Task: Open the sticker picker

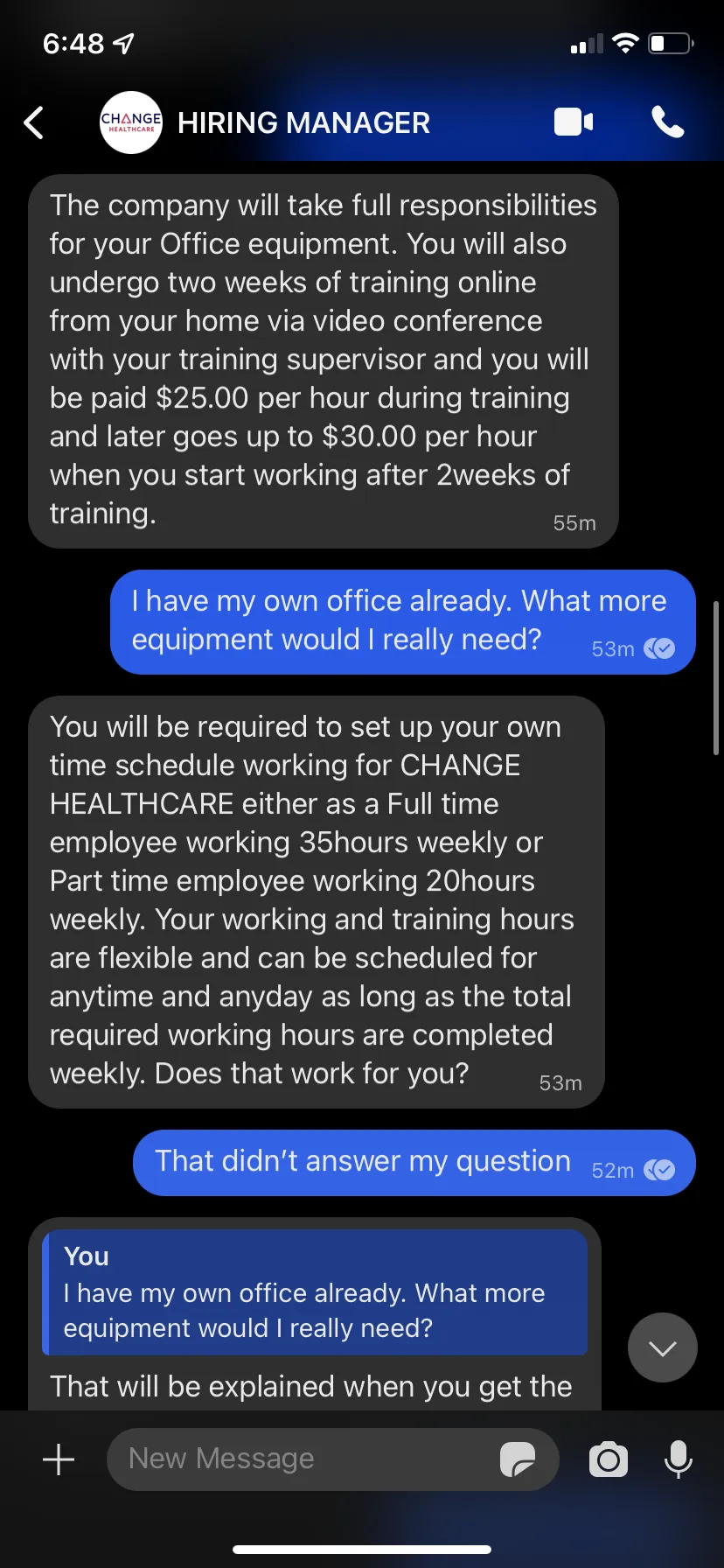Action: [x=518, y=1459]
